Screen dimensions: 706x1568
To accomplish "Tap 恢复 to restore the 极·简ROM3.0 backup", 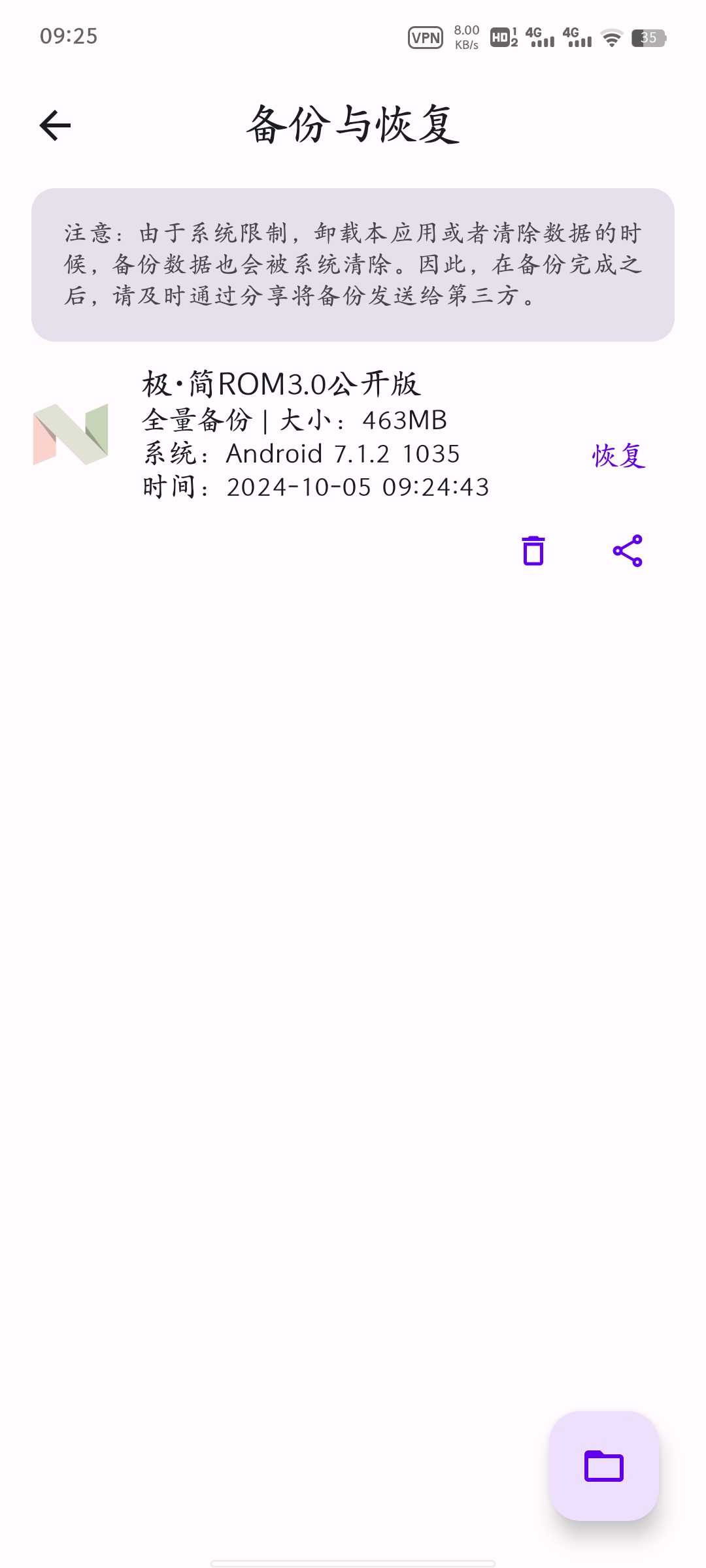I will pos(618,455).
